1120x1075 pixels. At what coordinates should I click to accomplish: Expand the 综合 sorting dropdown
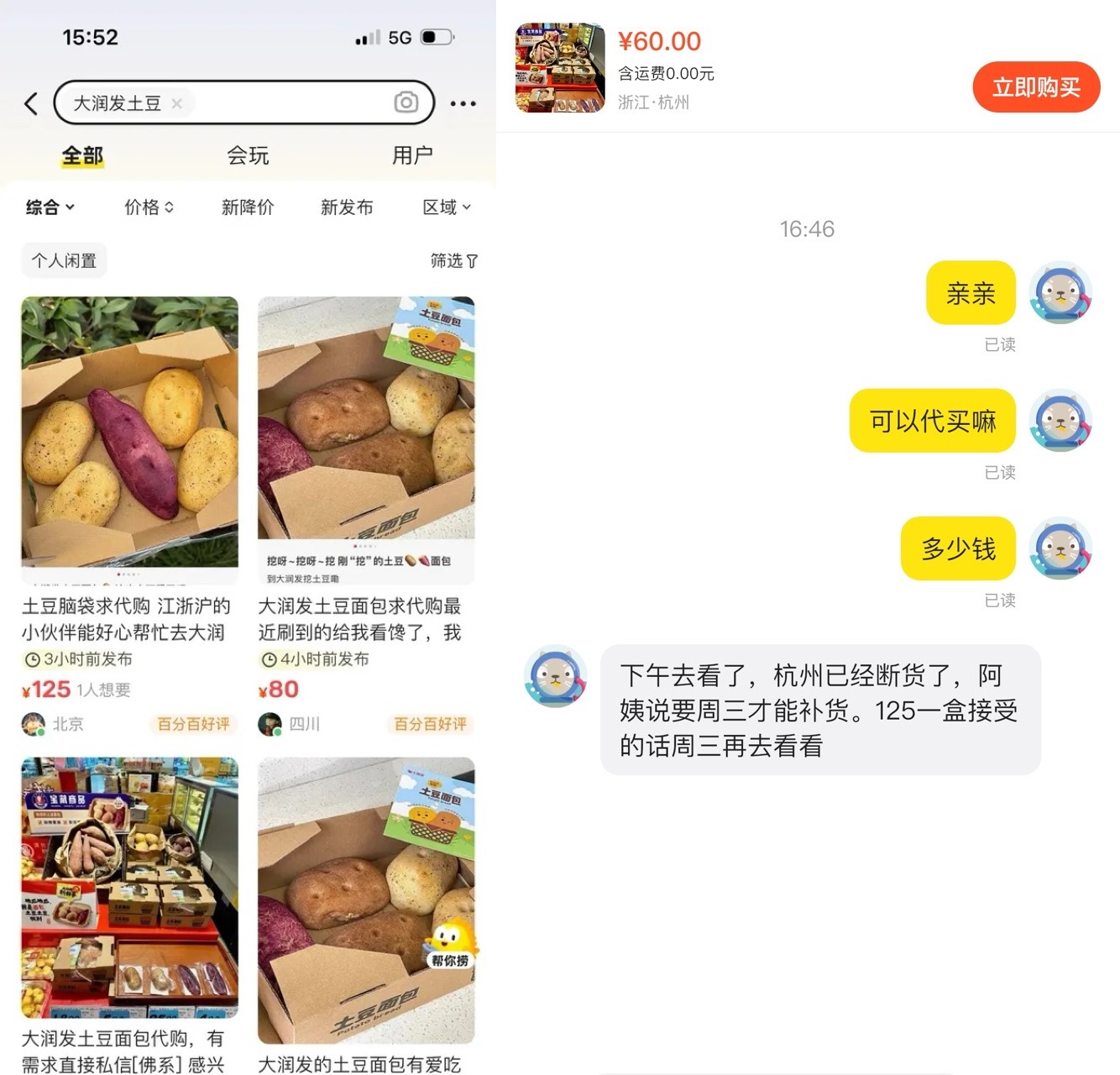pos(50,207)
